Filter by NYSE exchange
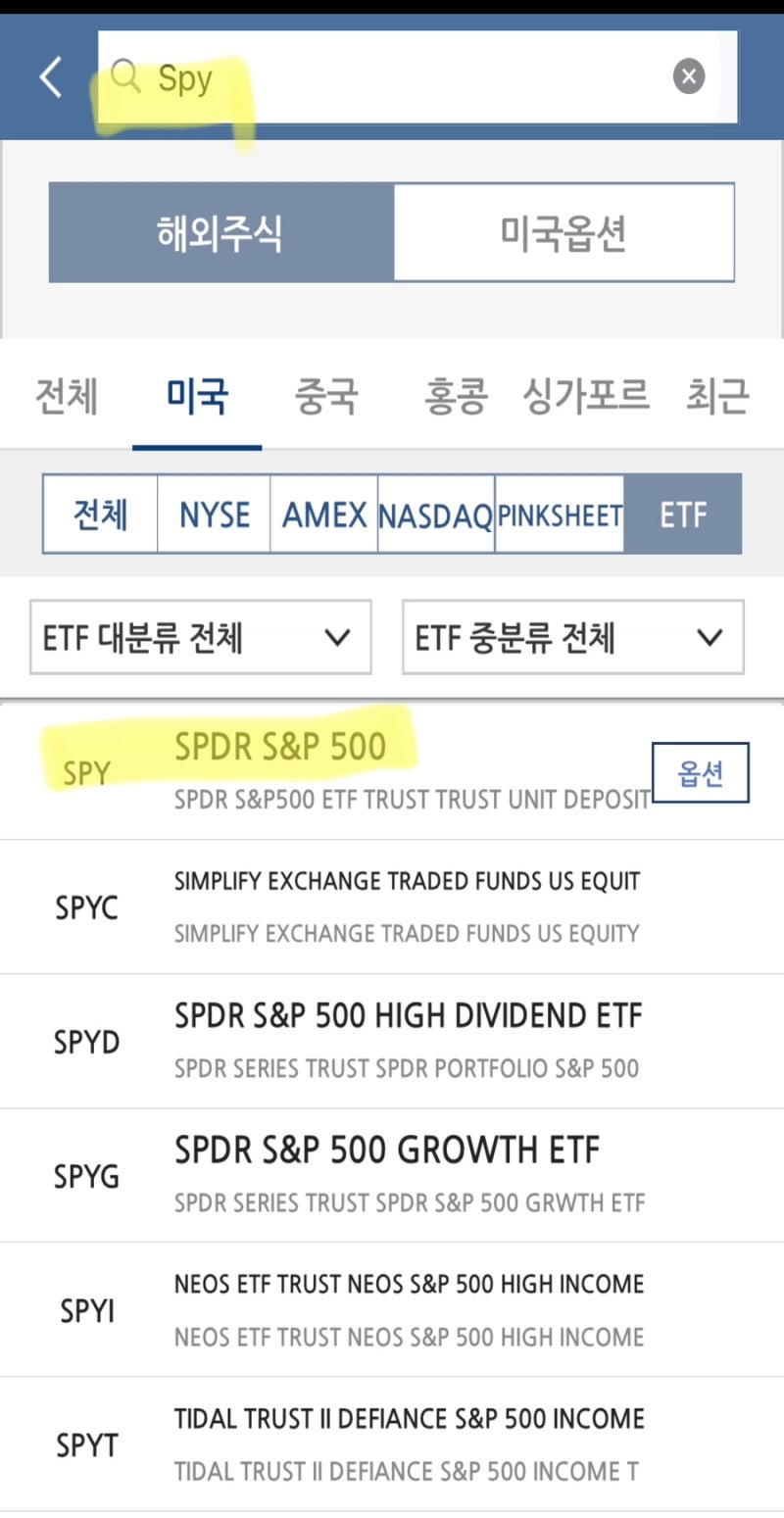784x1518 pixels. coord(214,514)
